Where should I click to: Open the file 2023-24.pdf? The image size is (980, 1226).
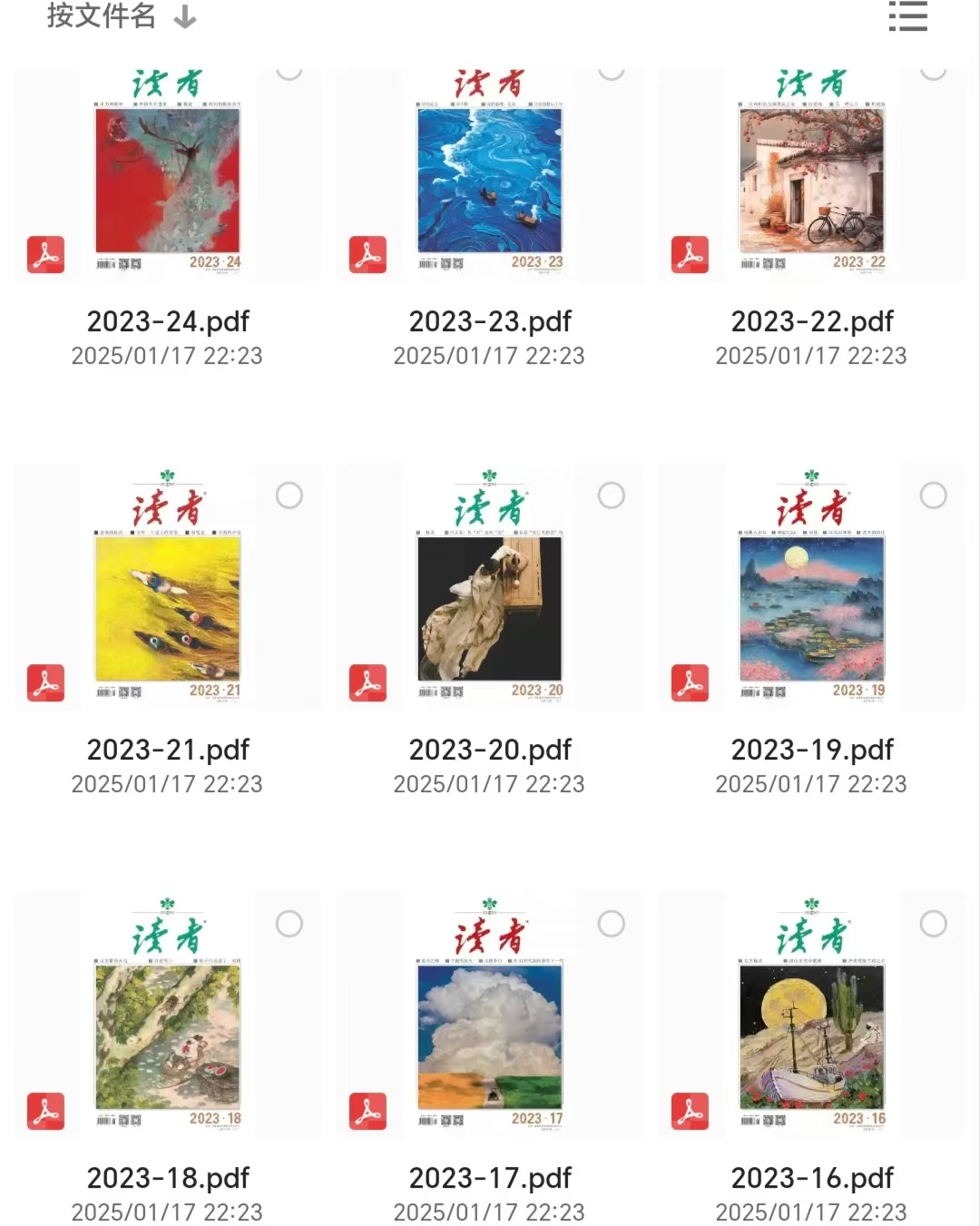[168, 174]
